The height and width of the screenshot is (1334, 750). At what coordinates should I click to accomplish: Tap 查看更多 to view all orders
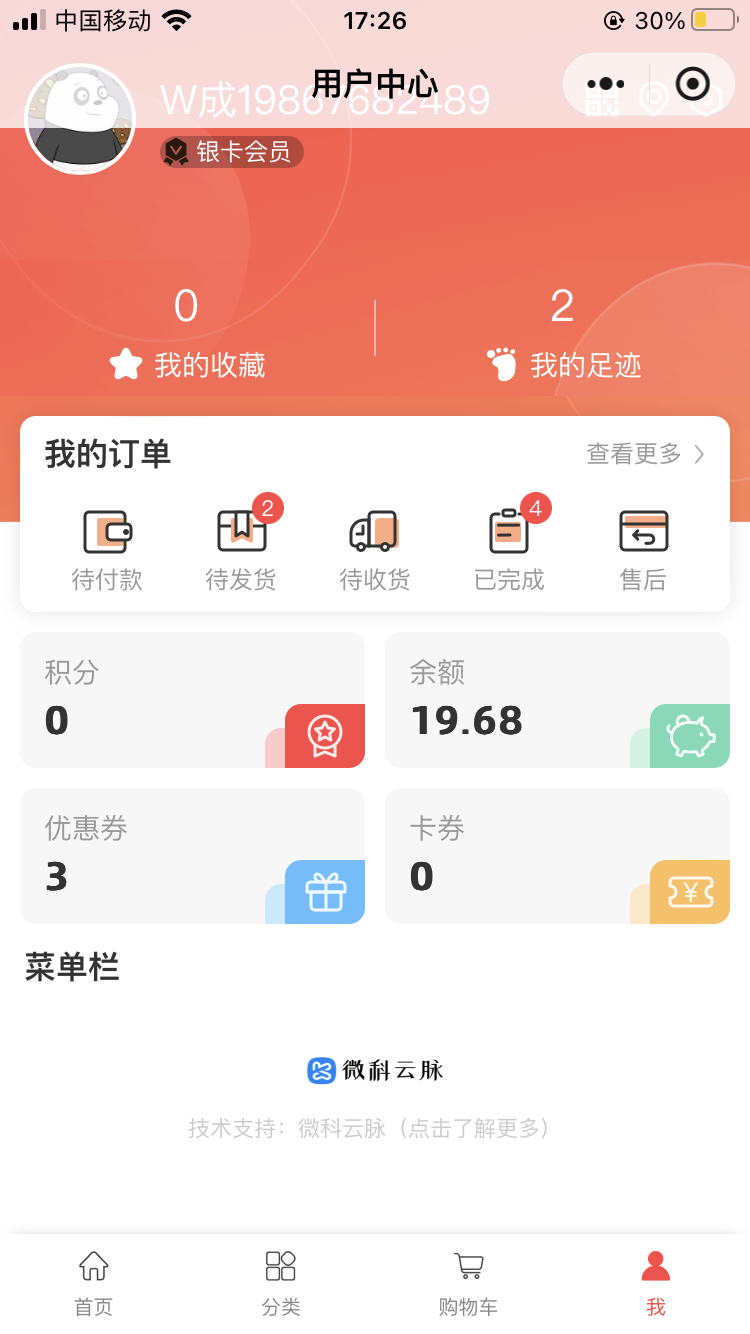click(645, 454)
